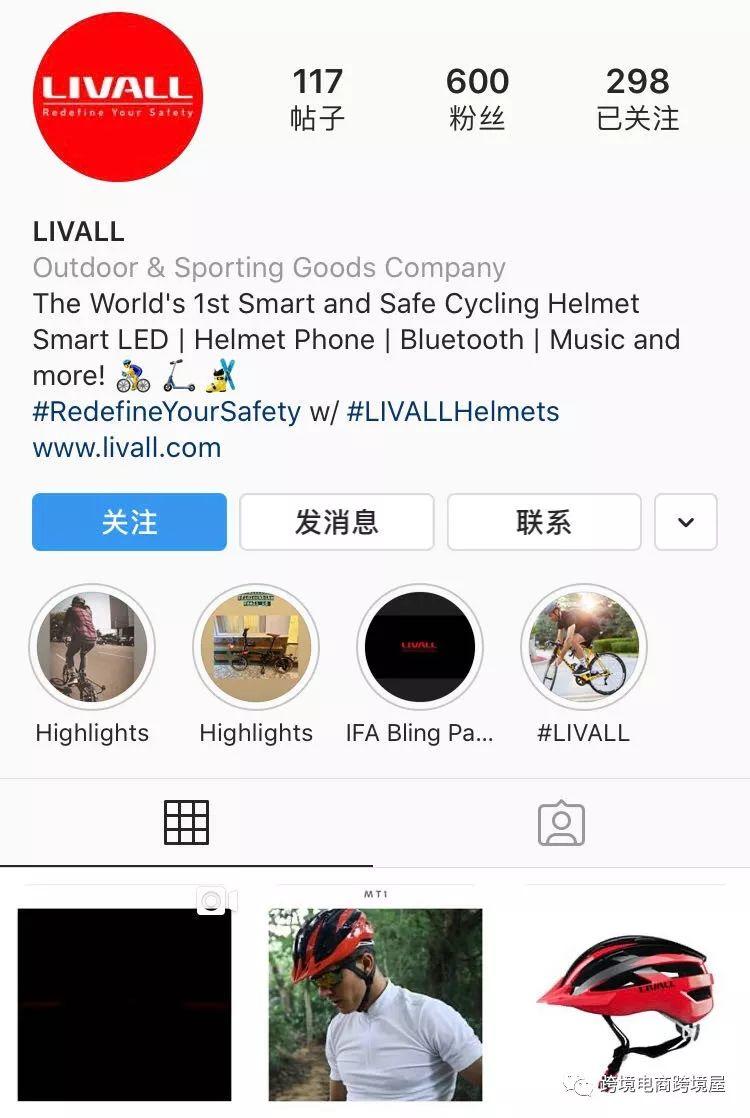View the second Highlights story with folding bike

click(x=256, y=647)
